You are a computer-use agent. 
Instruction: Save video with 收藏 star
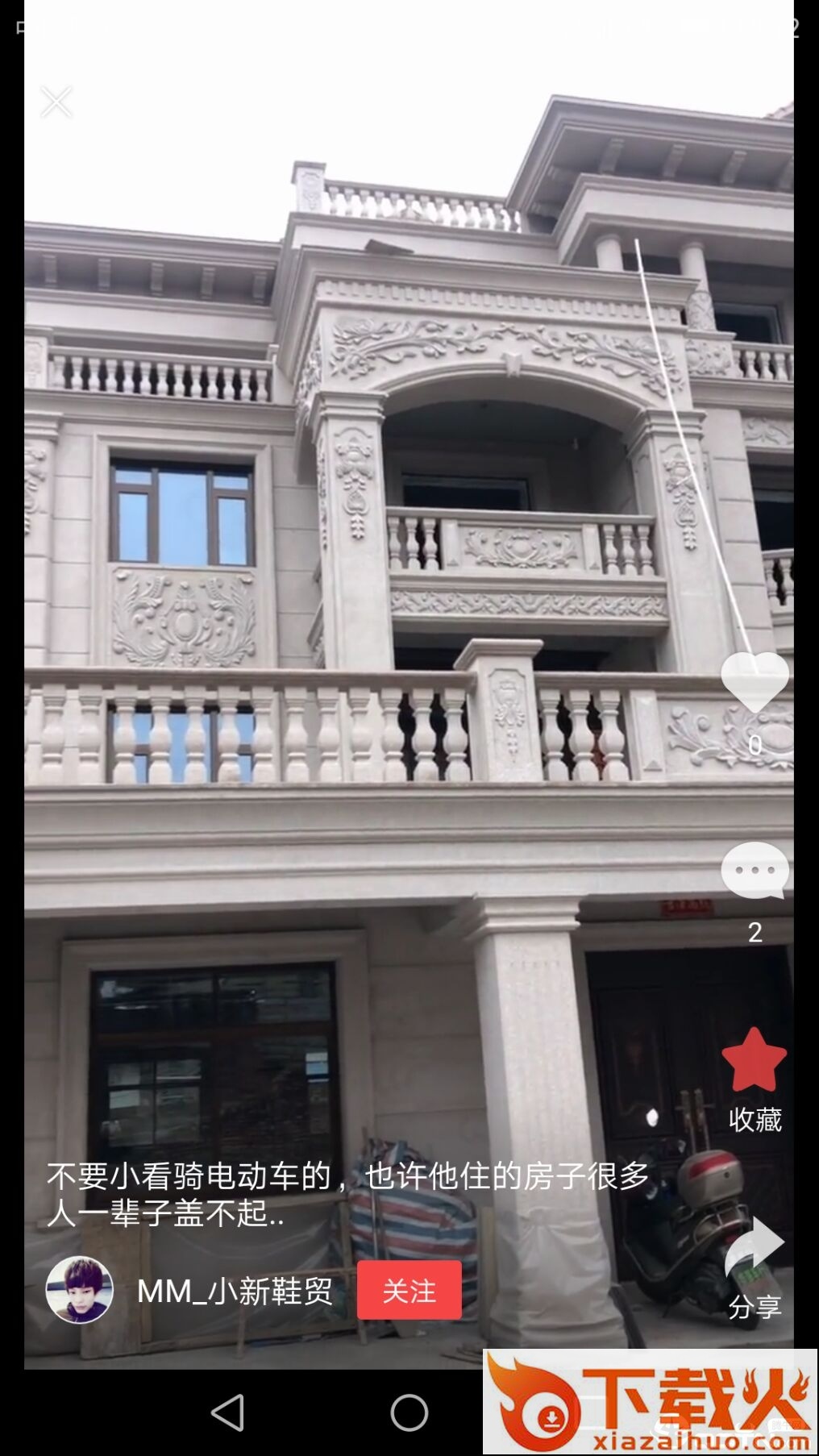pyautogui.click(x=755, y=1061)
